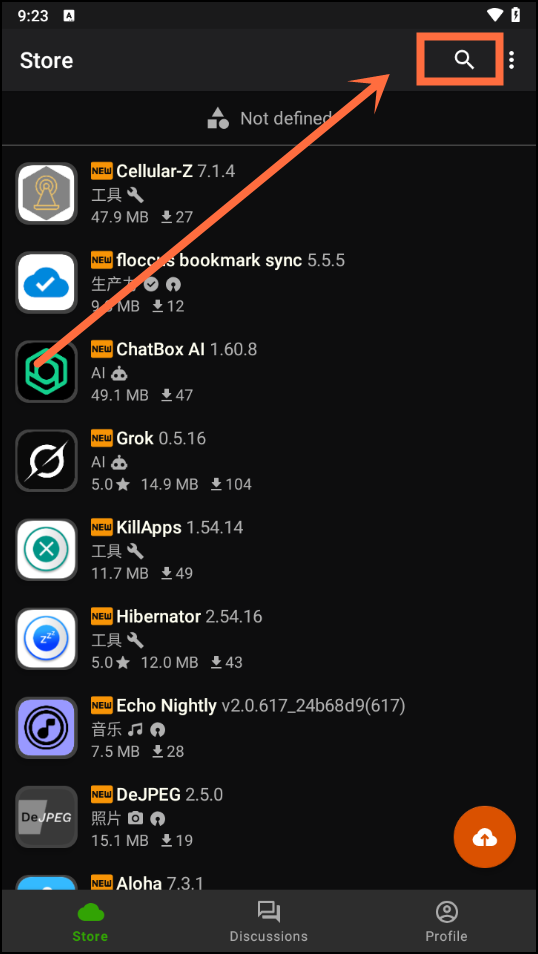Open the Cellular-Z app listing
The width and height of the screenshot is (538, 954).
269,193
